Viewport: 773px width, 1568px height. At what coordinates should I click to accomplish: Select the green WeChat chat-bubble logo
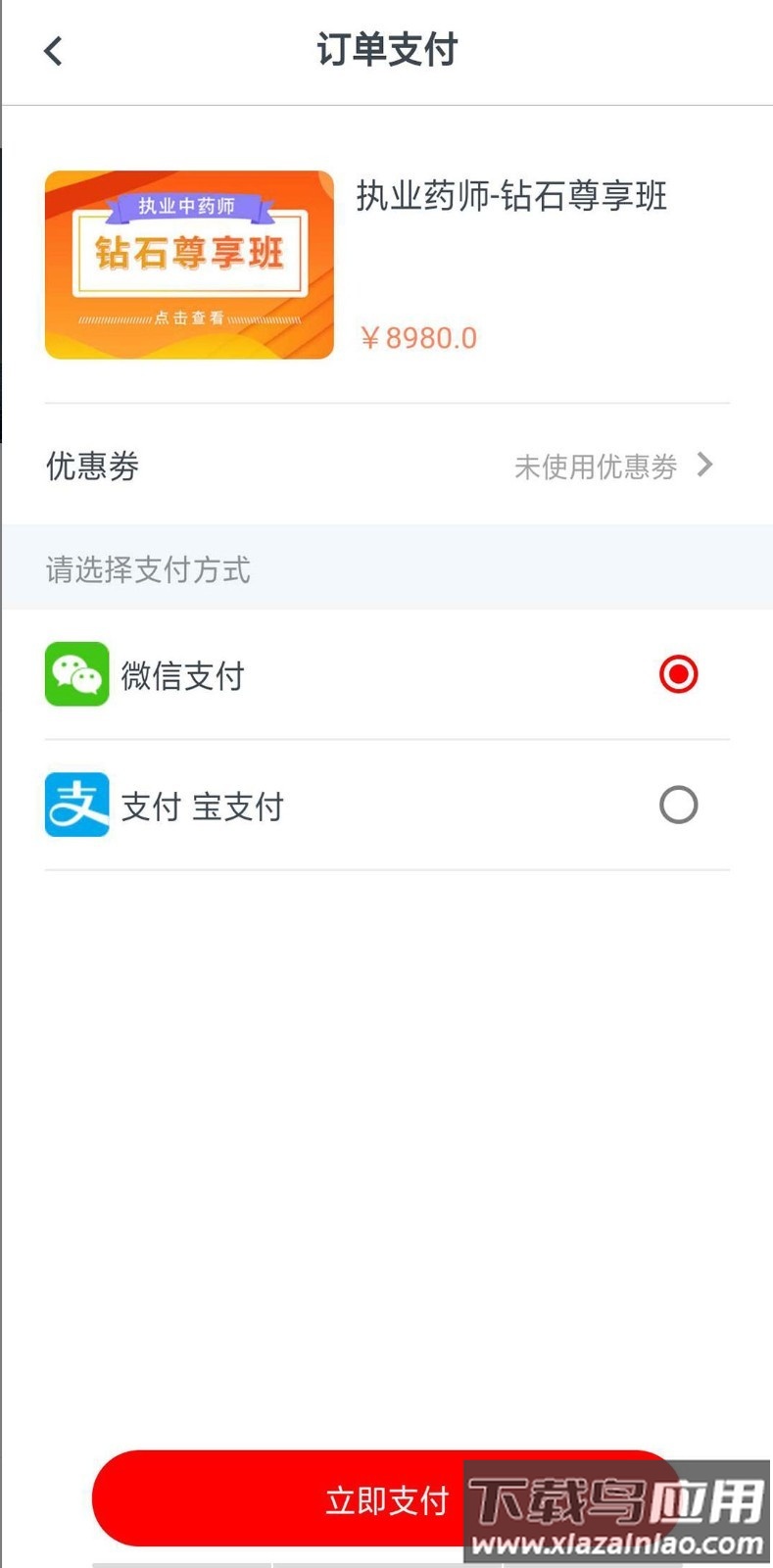(76, 674)
